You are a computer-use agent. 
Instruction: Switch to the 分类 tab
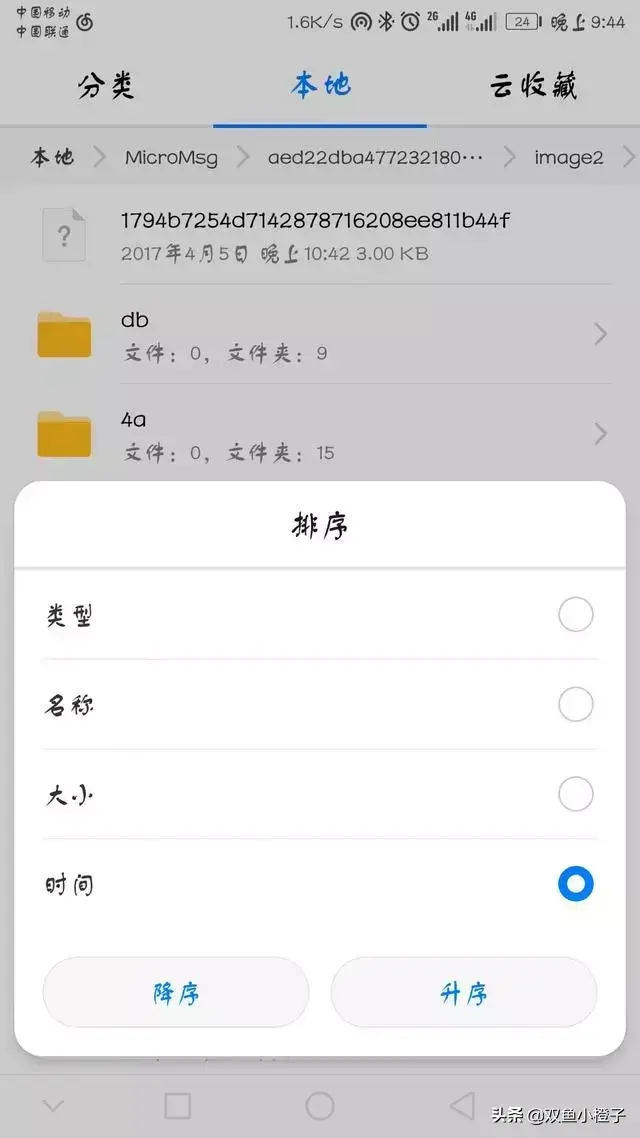click(107, 86)
